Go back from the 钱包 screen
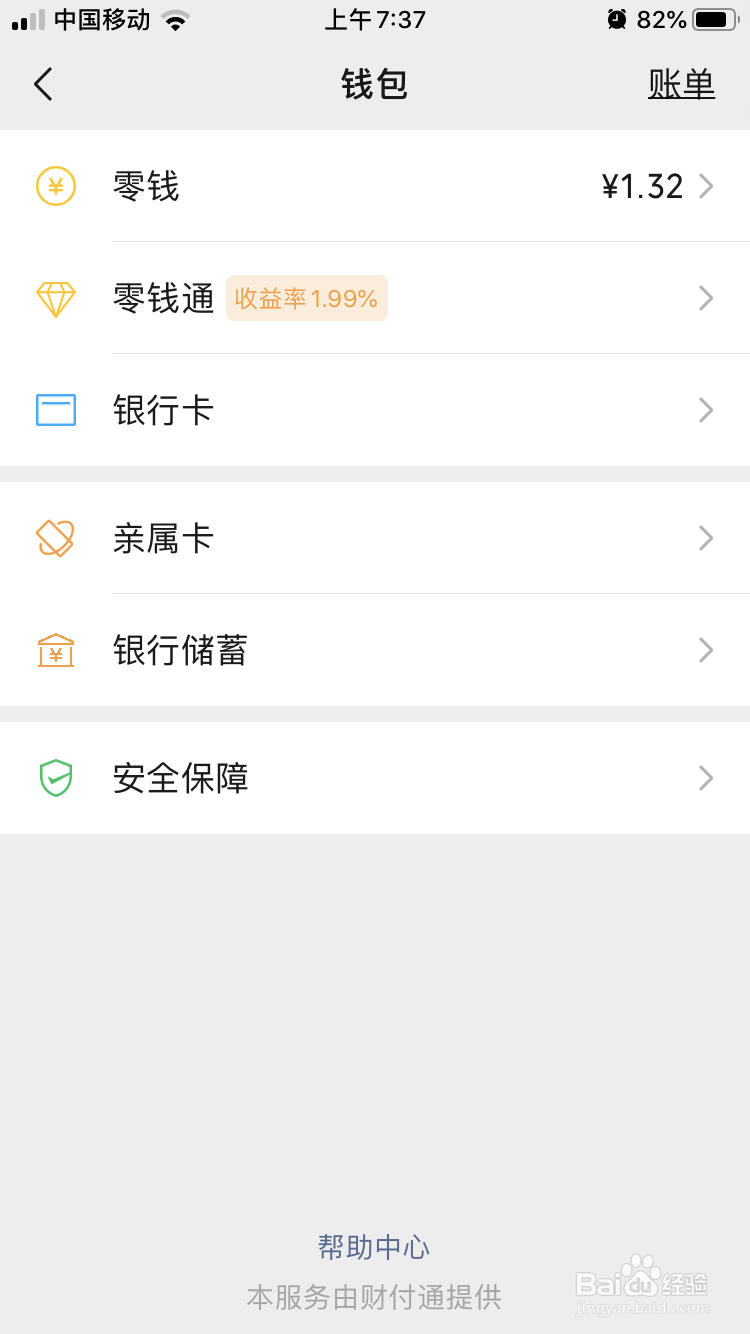The width and height of the screenshot is (750, 1334). pos(43,85)
